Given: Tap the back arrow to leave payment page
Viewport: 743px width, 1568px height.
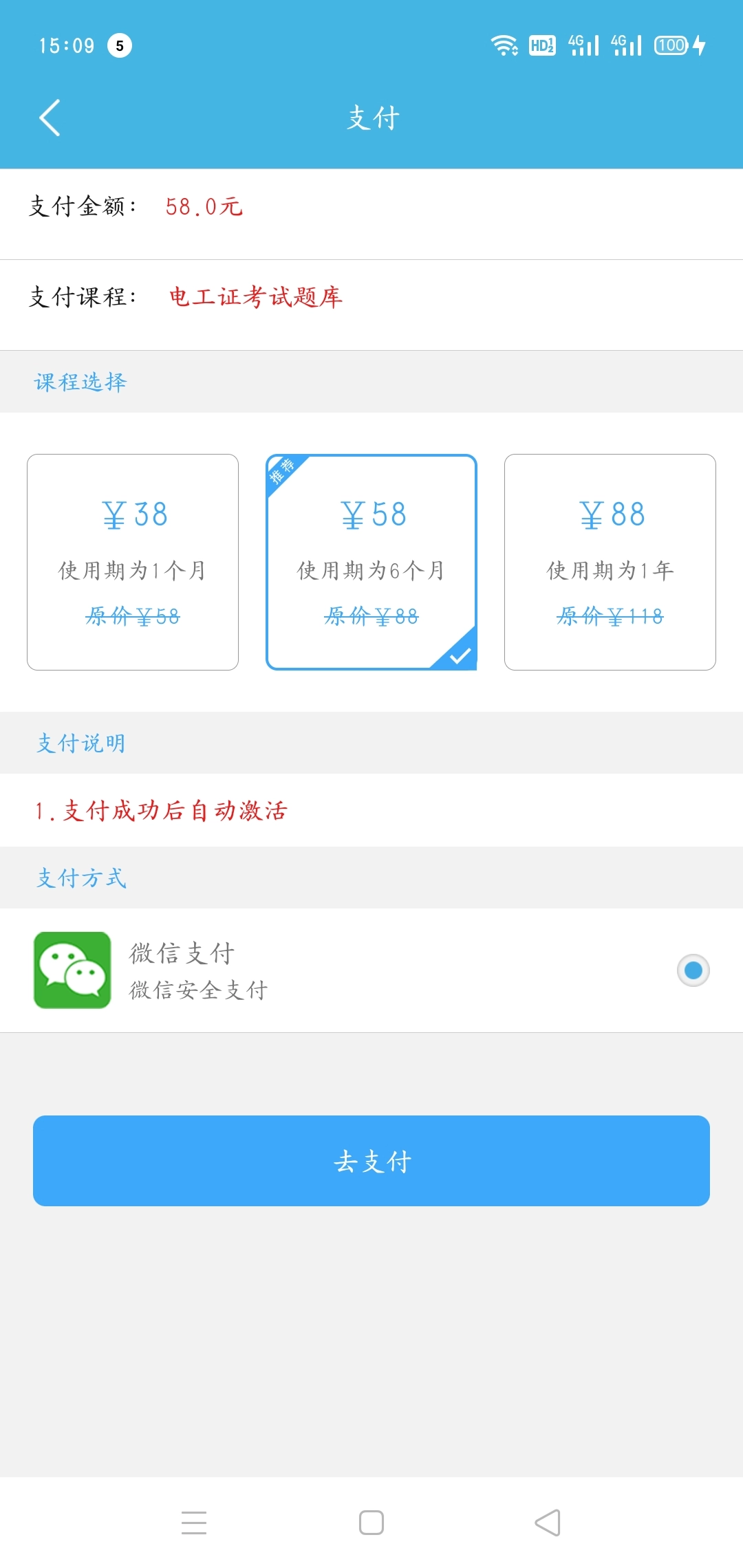Looking at the screenshot, I should 50,117.
